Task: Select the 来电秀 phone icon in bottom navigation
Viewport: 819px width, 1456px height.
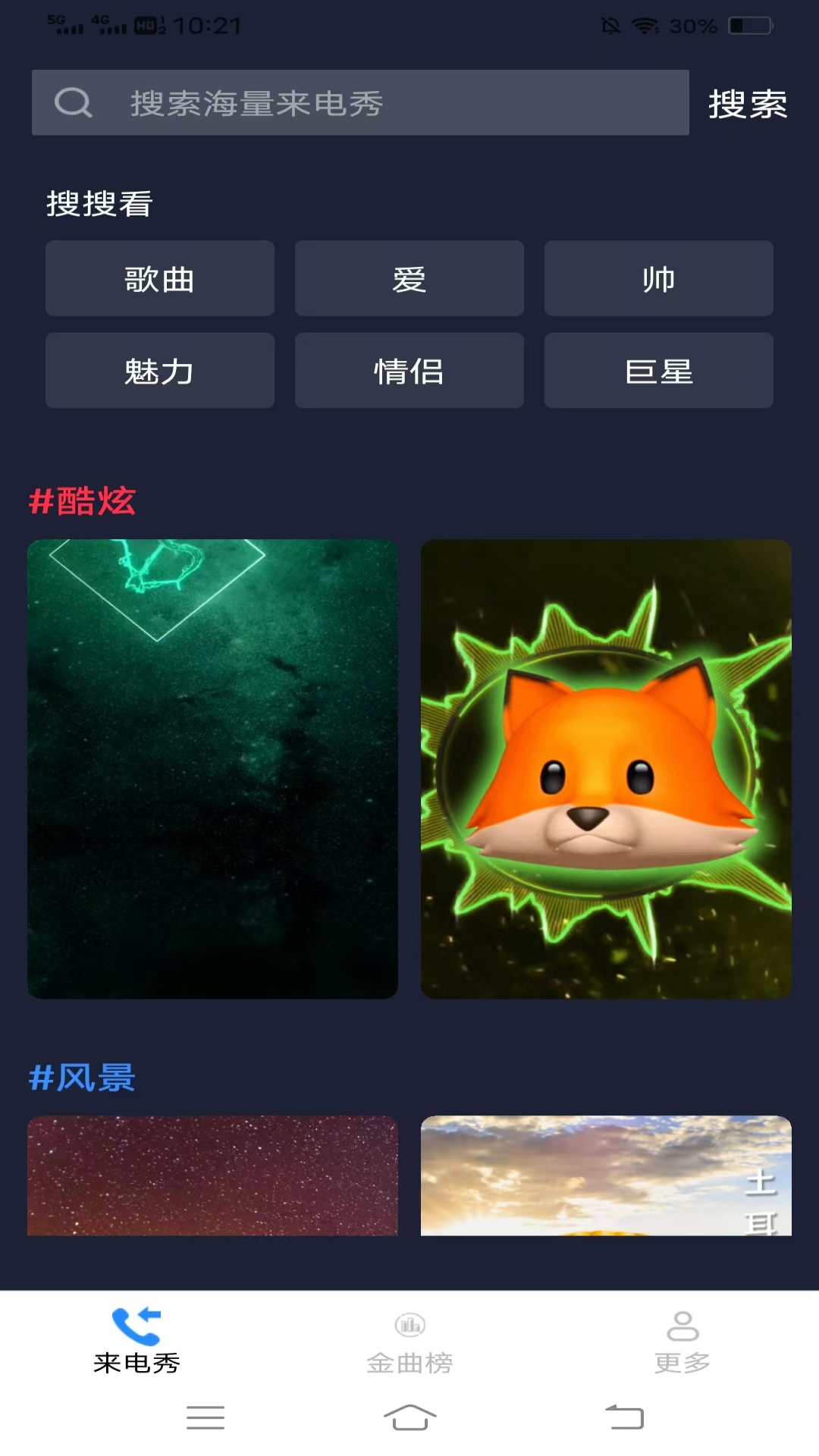Action: point(136,1323)
